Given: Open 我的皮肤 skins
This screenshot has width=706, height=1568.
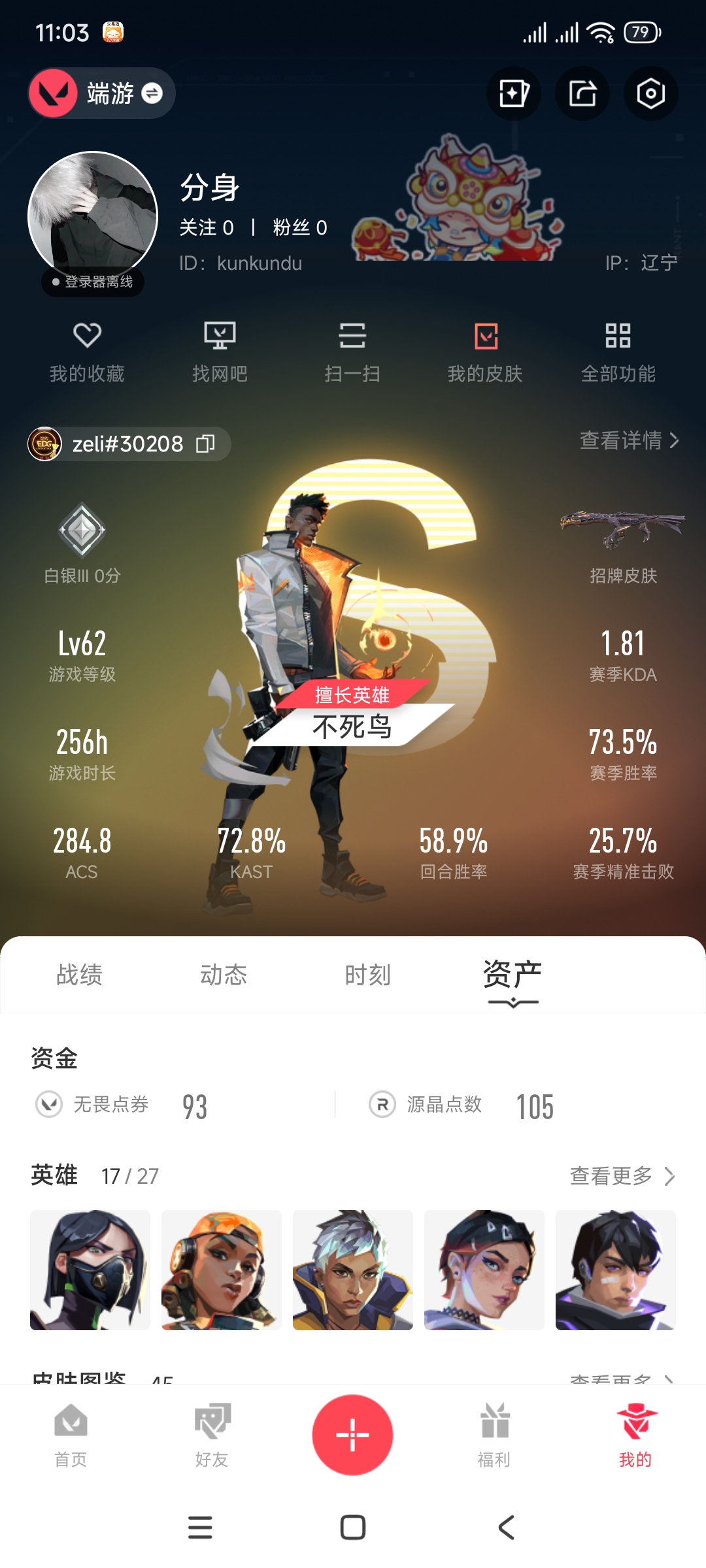Looking at the screenshot, I should 485,352.
